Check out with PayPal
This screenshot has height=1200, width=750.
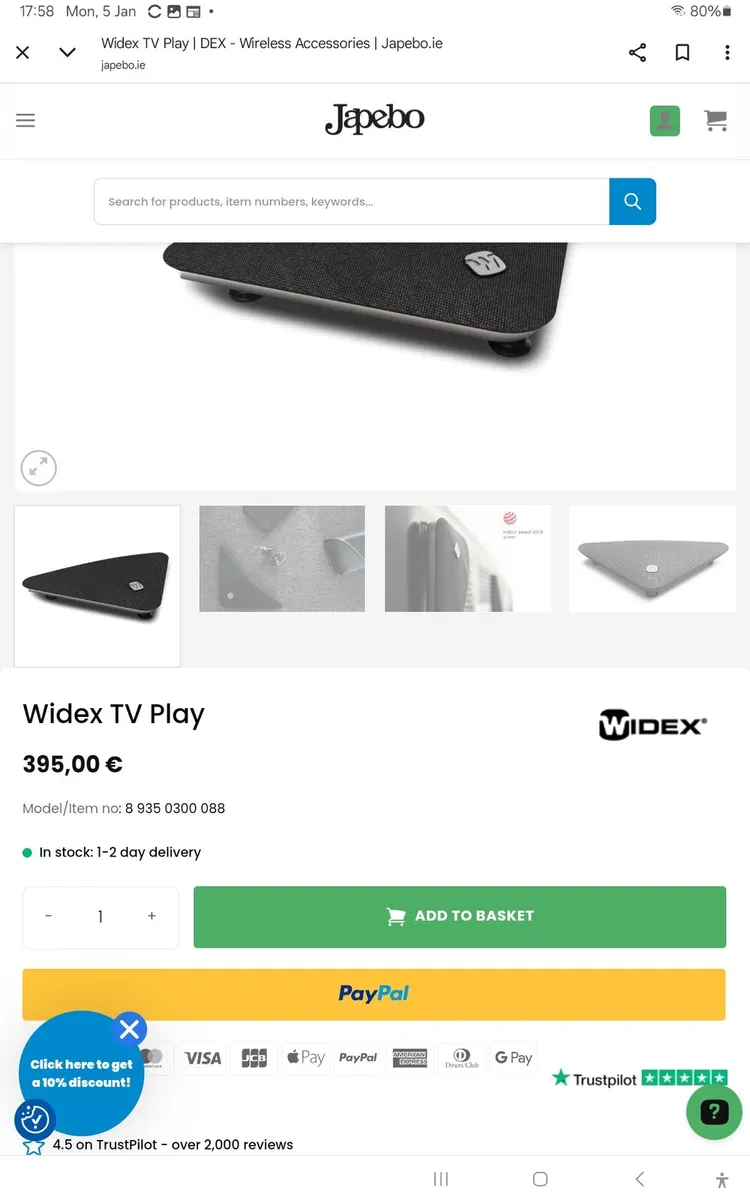(x=373, y=994)
